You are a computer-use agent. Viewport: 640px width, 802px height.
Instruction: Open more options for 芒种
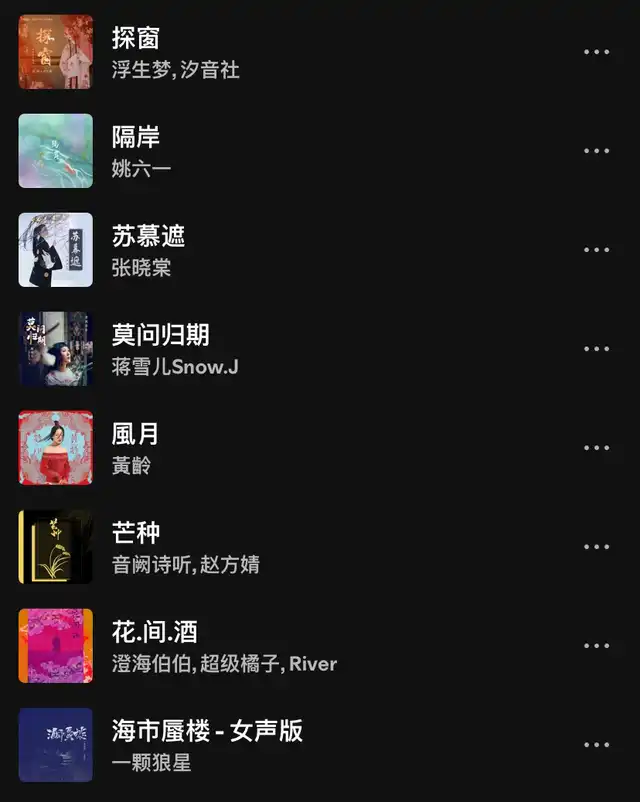[x=596, y=547]
